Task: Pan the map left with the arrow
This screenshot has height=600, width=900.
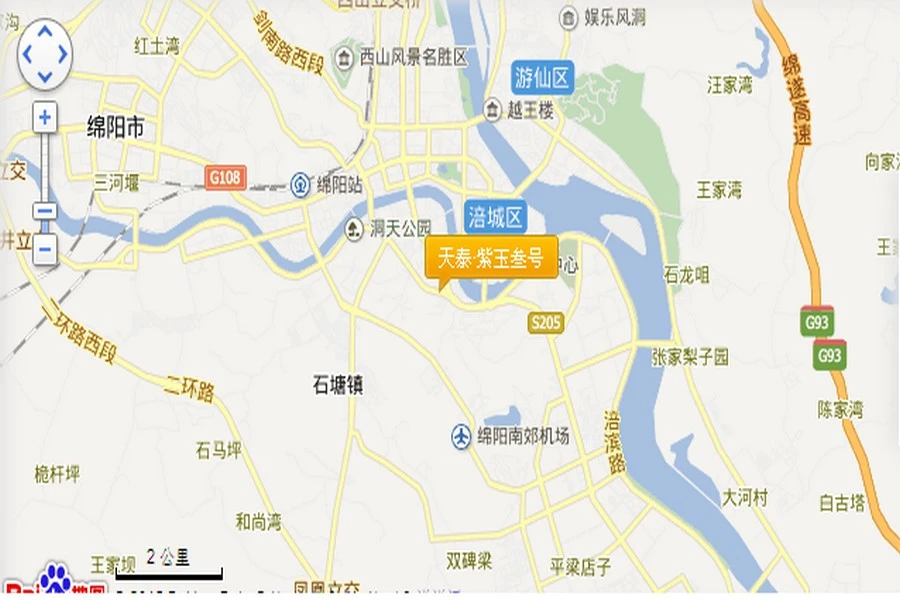Action: [x=27, y=53]
